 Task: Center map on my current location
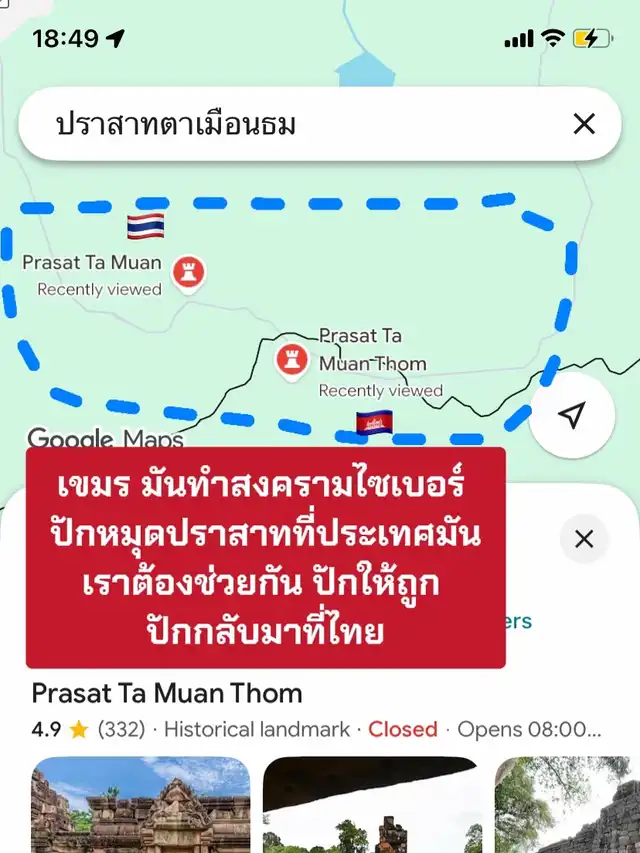571,415
